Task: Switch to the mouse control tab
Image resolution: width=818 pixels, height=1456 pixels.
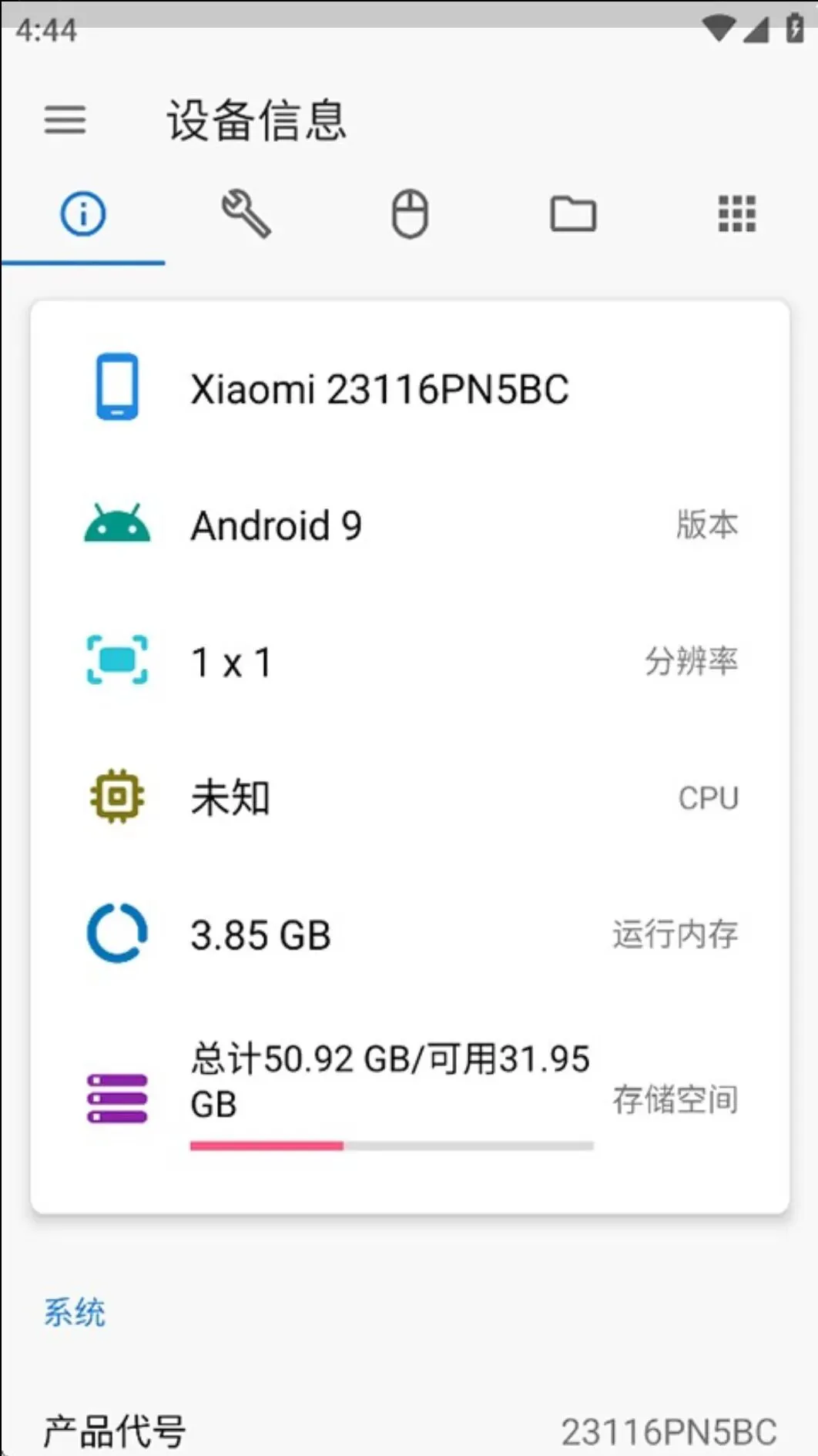Action: coord(410,213)
